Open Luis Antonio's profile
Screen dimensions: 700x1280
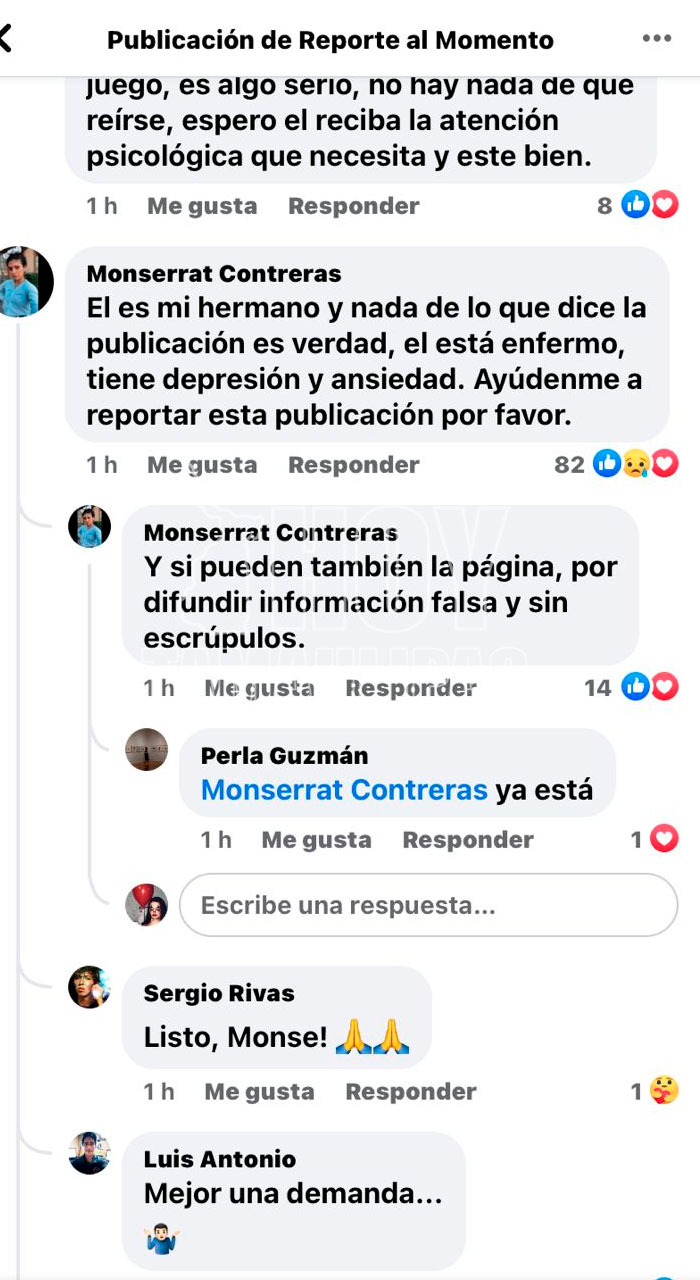[220, 1159]
